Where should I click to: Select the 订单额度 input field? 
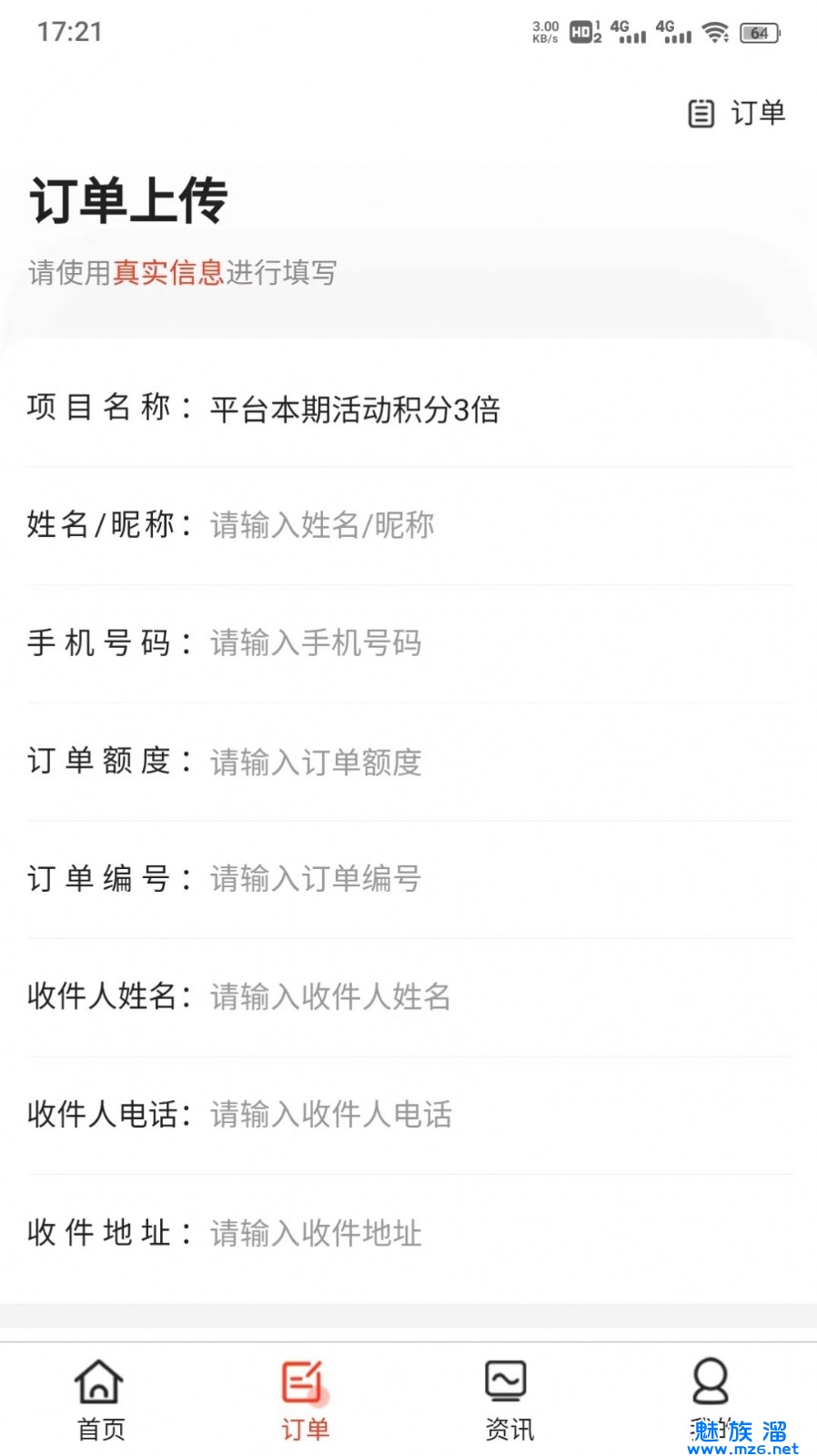click(x=491, y=762)
